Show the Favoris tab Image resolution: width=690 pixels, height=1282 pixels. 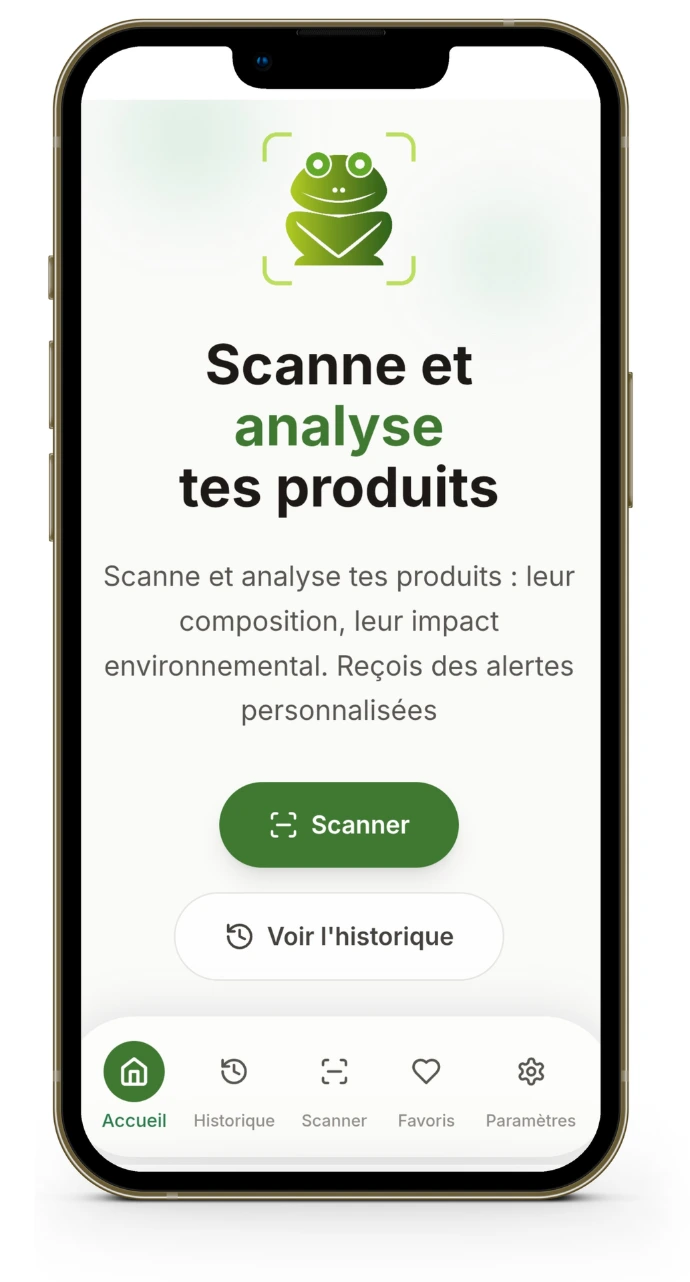pyautogui.click(x=426, y=1087)
